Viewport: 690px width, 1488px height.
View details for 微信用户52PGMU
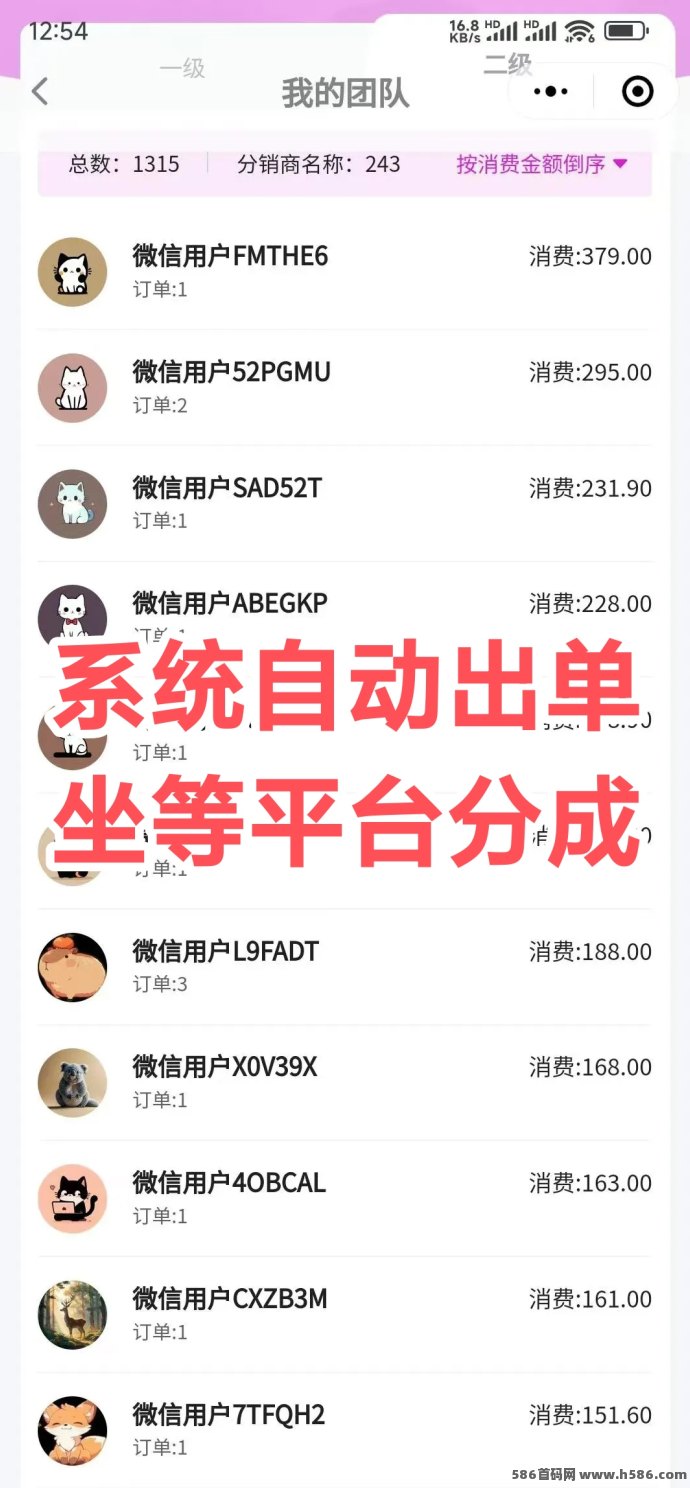click(231, 373)
